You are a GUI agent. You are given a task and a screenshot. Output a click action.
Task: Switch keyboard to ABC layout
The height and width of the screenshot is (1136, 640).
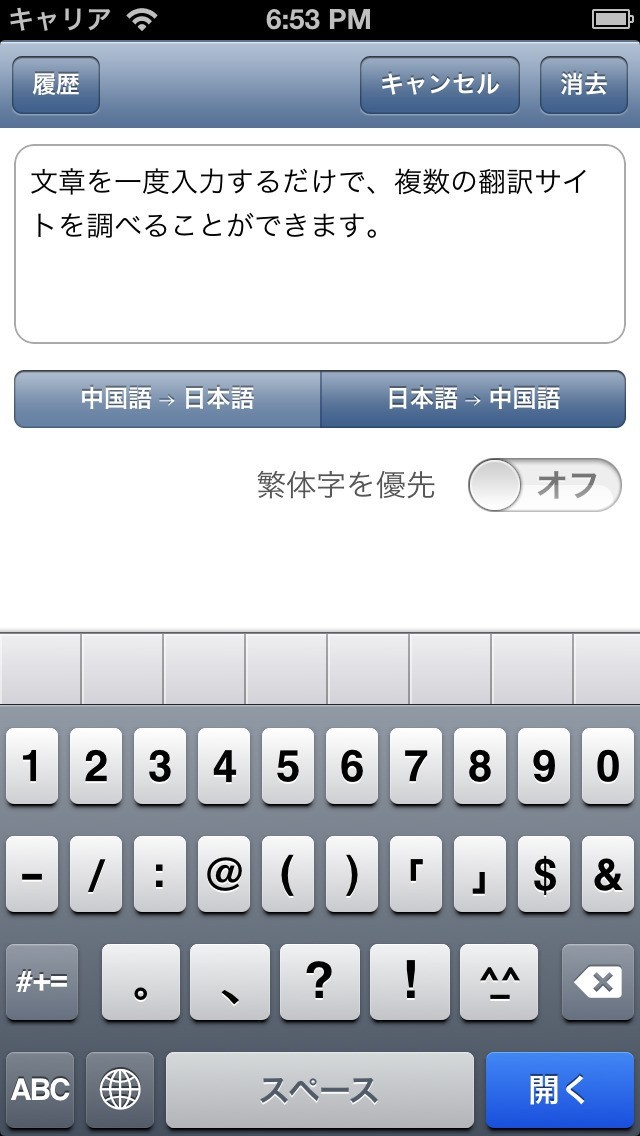(x=41, y=1089)
